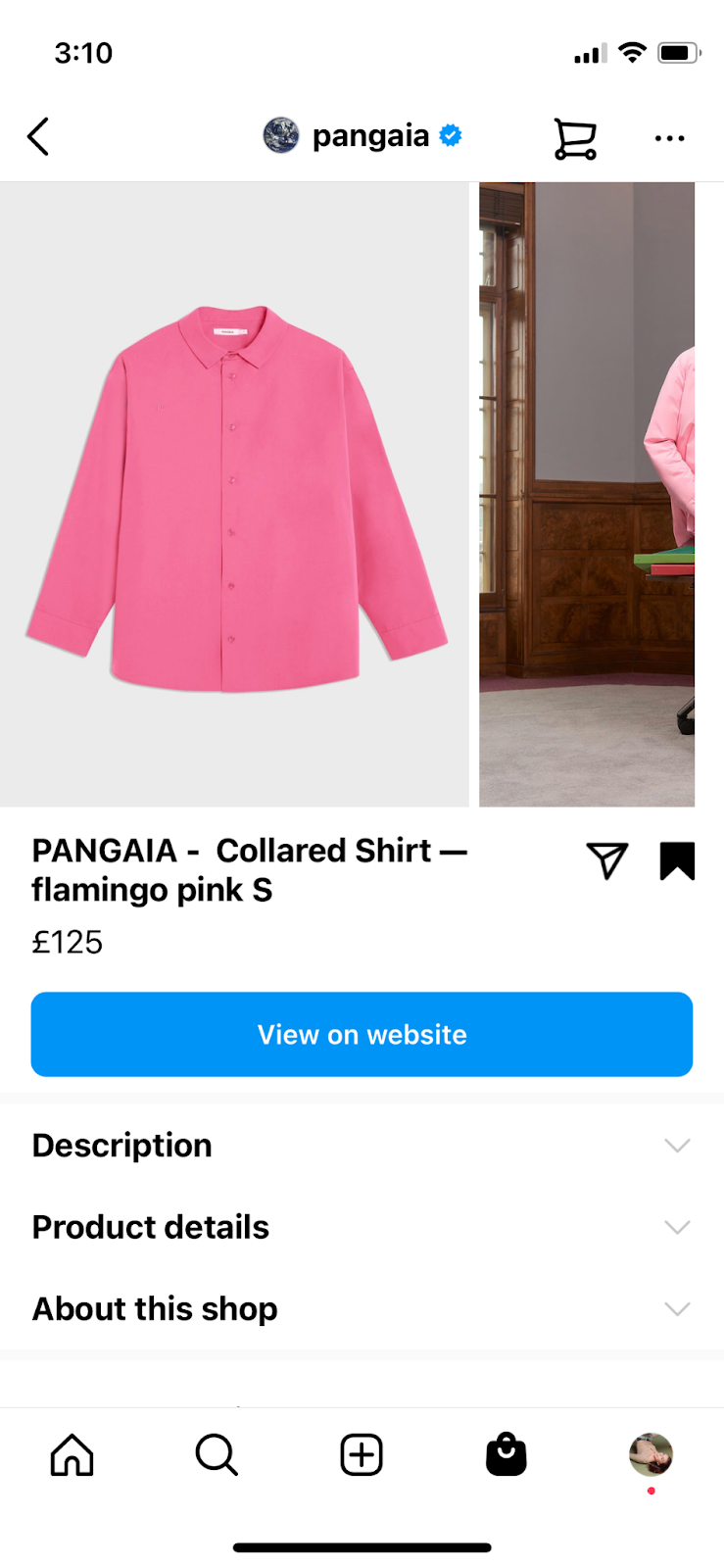Expand About this shop
This screenshot has width=724, height=1568.
coord(362,1308)
